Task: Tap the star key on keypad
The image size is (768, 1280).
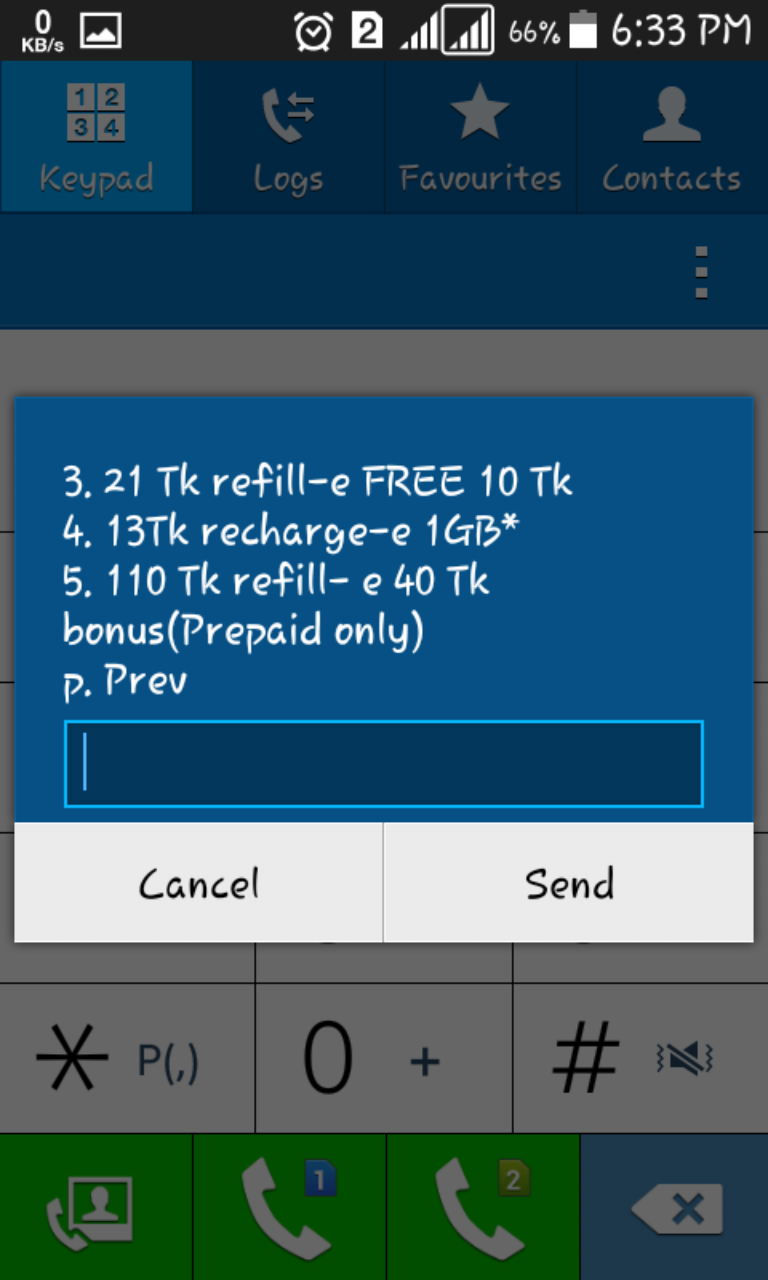Action: (x=125, y=1058)
